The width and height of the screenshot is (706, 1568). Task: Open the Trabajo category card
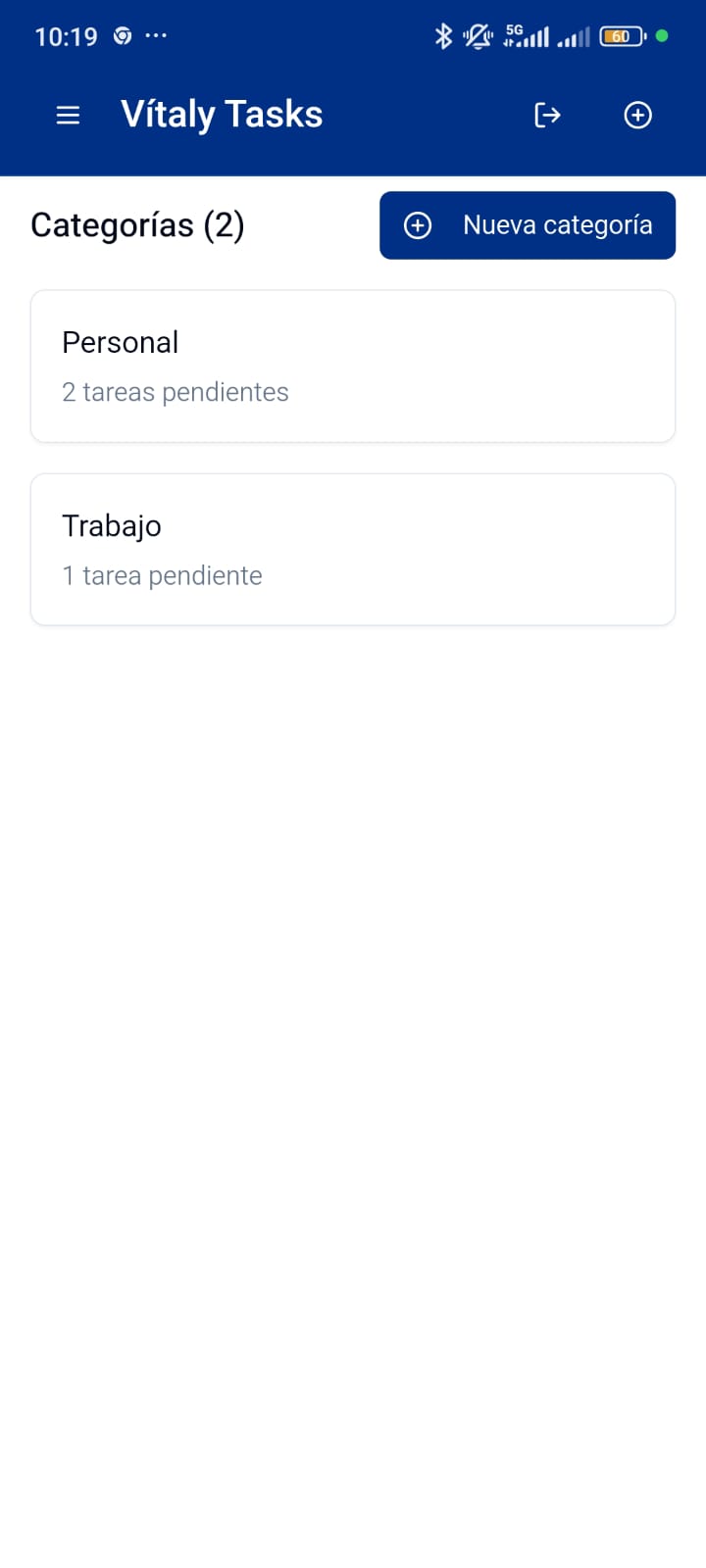click(x=353, y=550)
